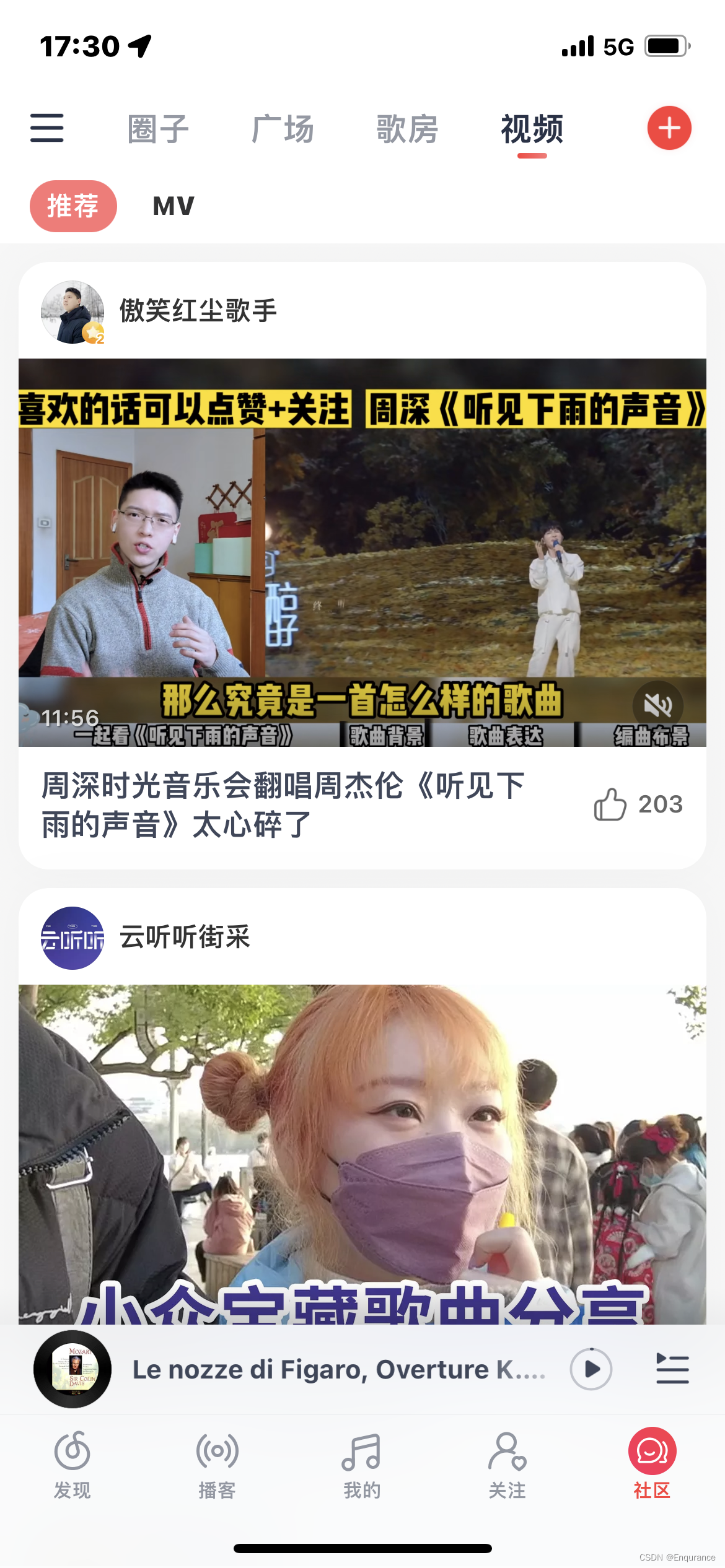Go to the 发现 tab

pos(72,1463)
